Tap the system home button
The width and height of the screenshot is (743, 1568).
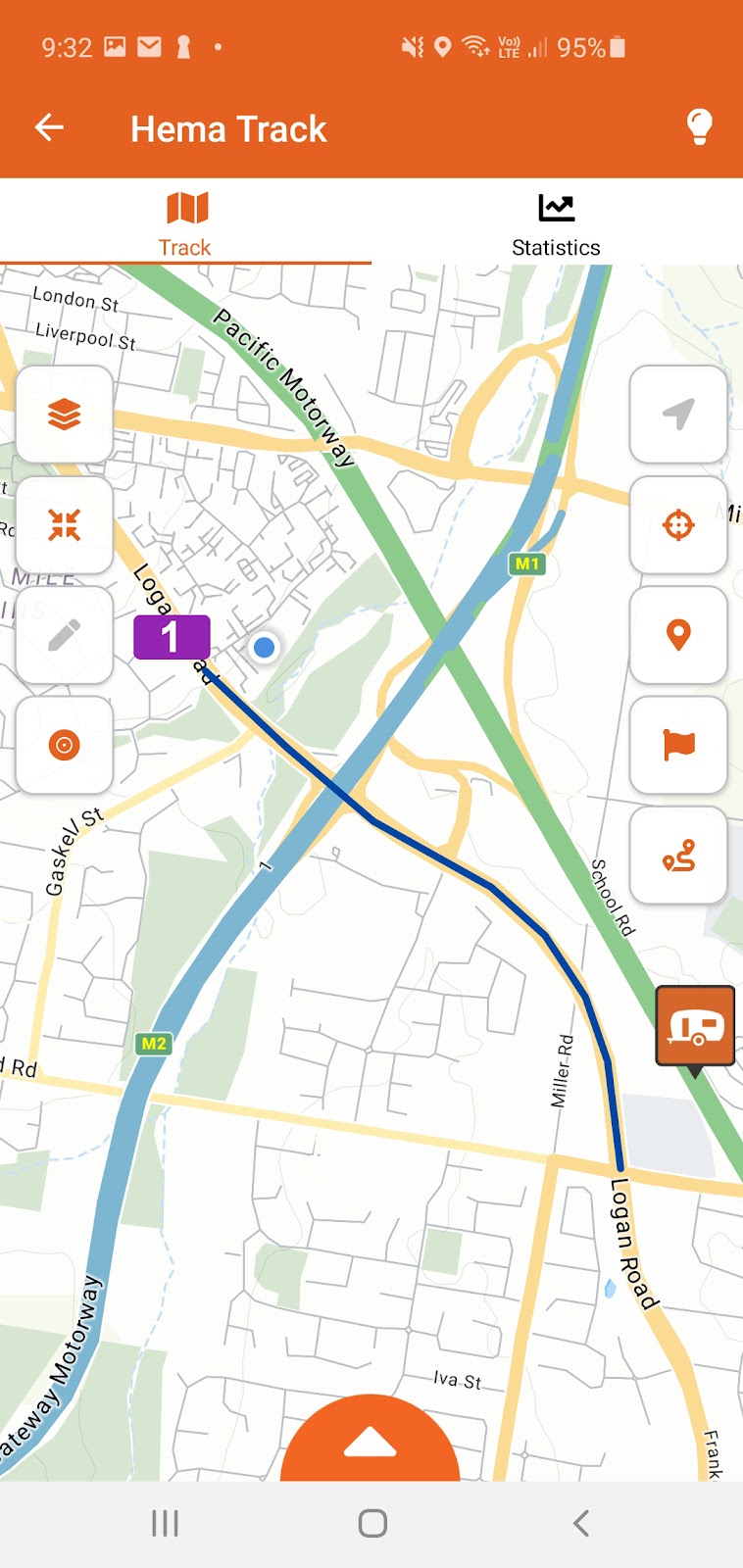[x=372, y=1523]
